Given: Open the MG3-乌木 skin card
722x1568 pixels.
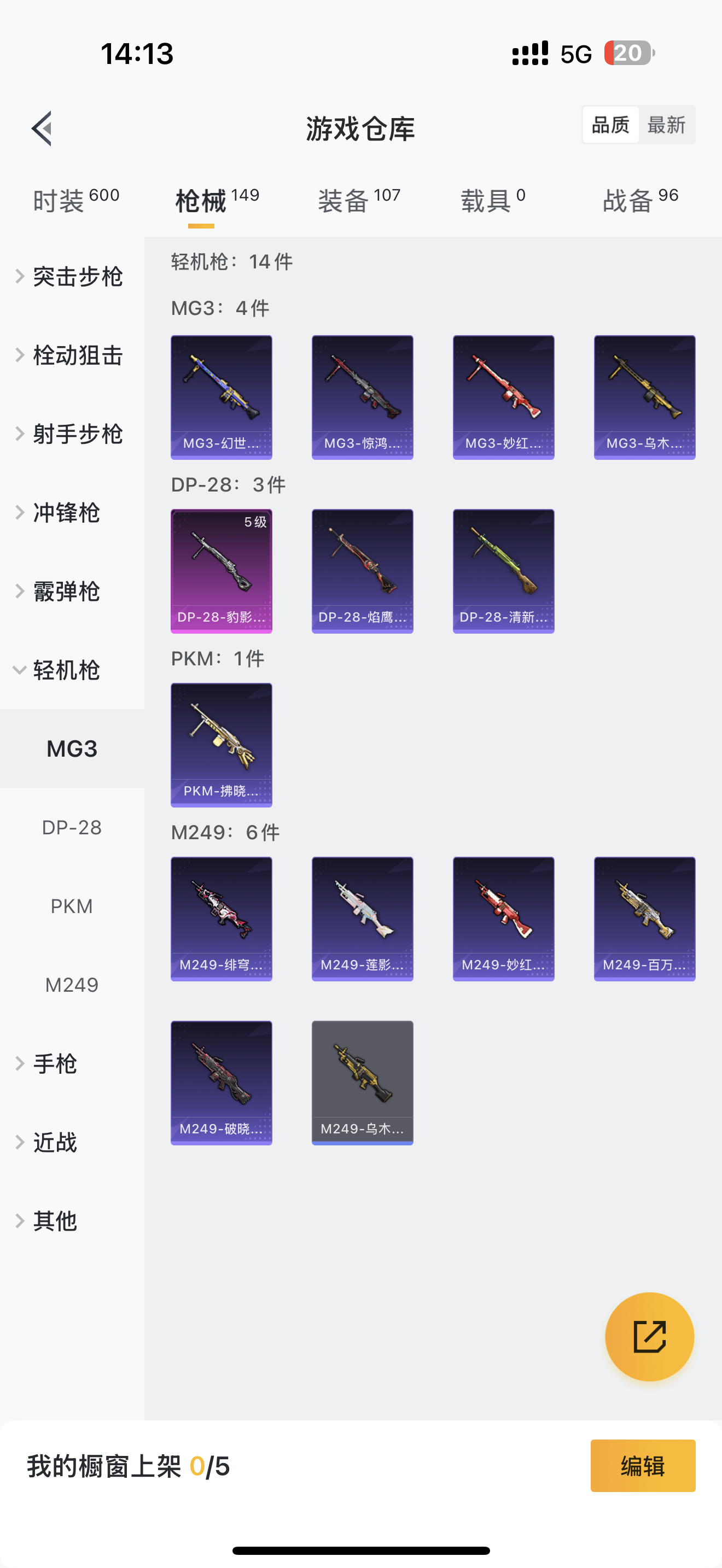Looking at the screenshot, I should tap(644, 397).
